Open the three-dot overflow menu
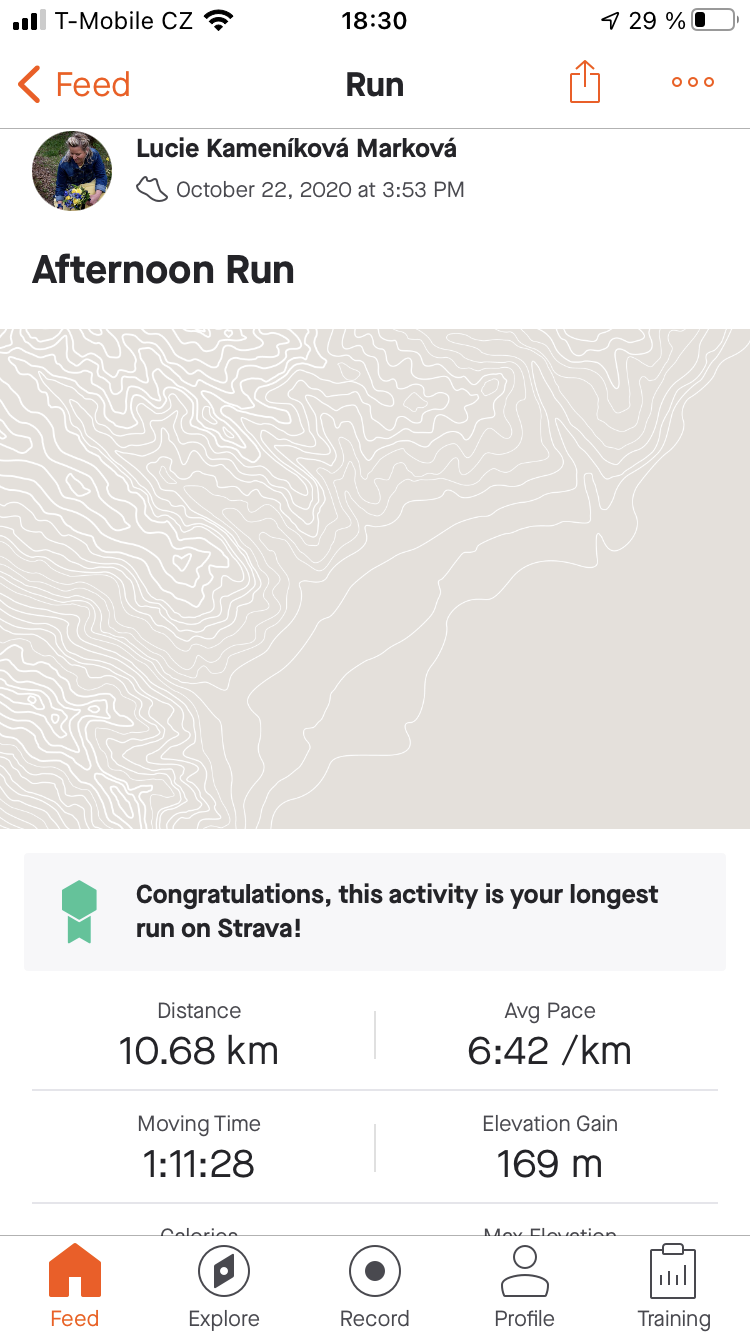This screenshot has height=1334, width=750. pyautogui.click(x=693, y=83)
